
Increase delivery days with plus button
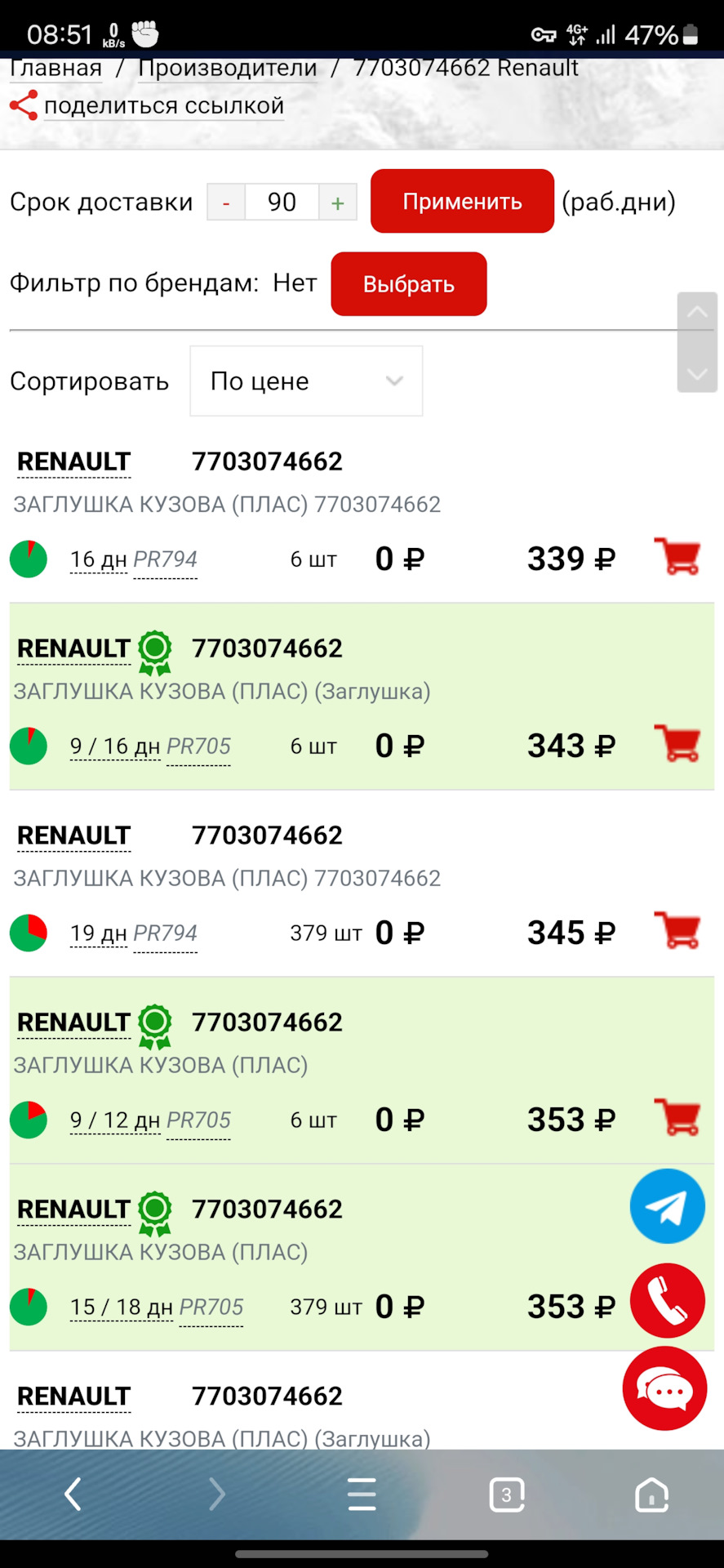click(x=338, y=203)
